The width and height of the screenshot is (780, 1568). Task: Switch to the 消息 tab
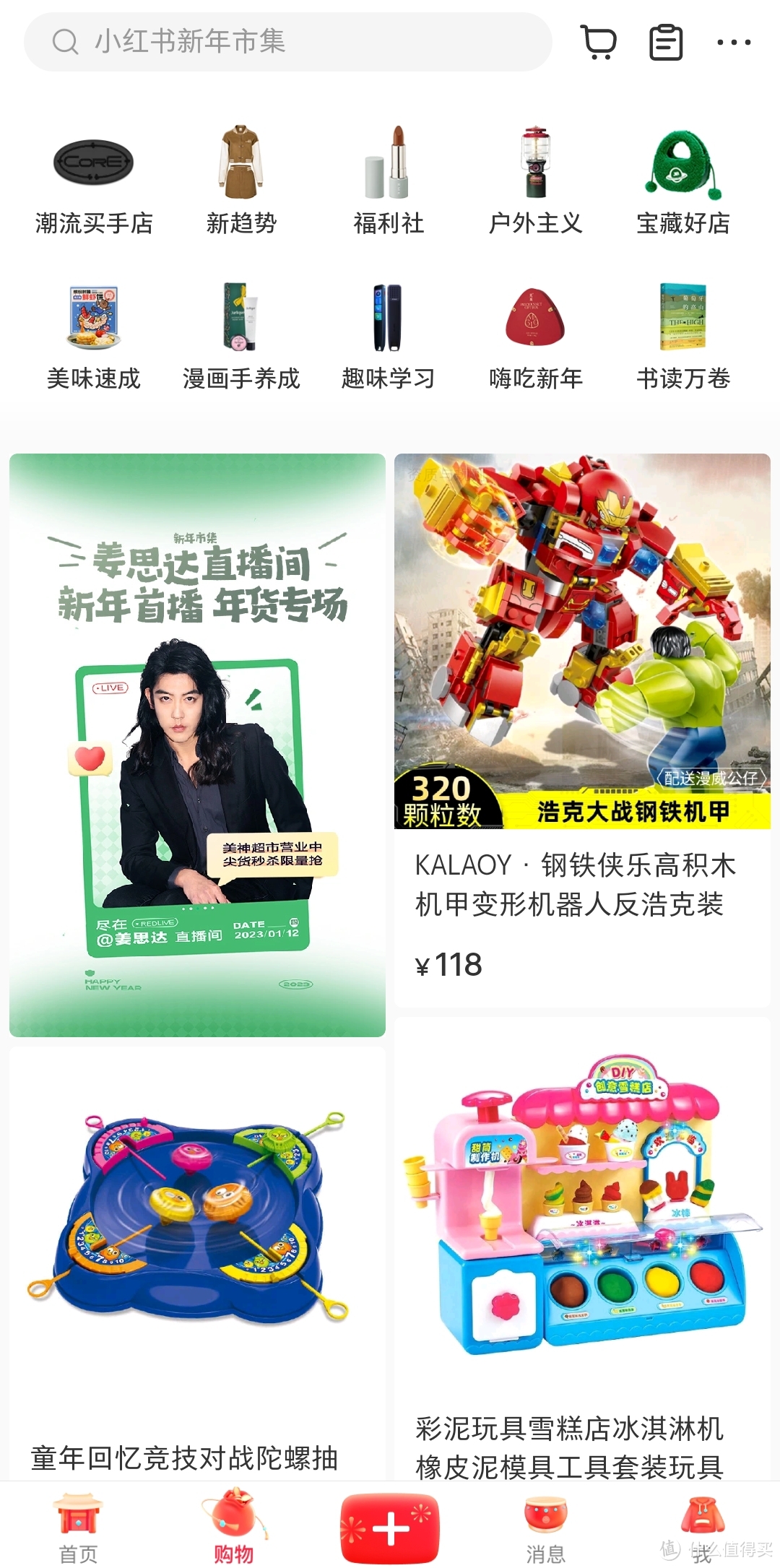[x=545, y=1520]
